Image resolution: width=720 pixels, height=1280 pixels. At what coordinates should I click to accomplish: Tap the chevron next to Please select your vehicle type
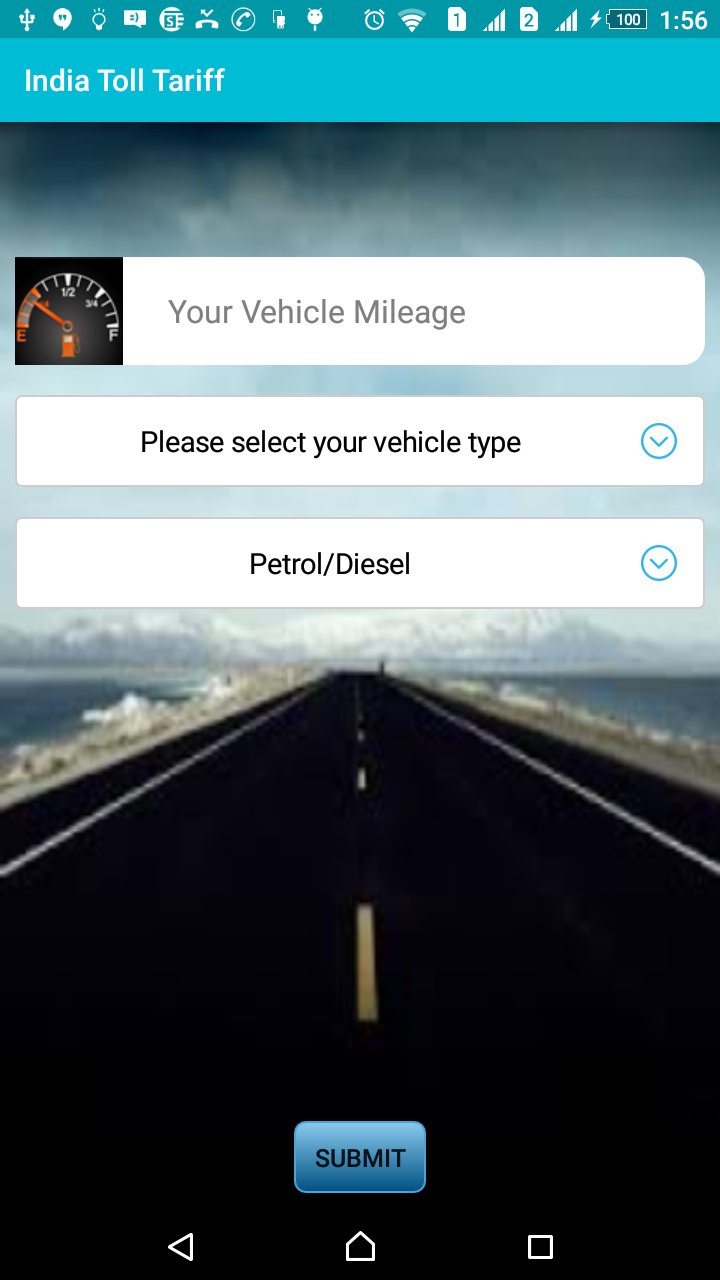658,441
